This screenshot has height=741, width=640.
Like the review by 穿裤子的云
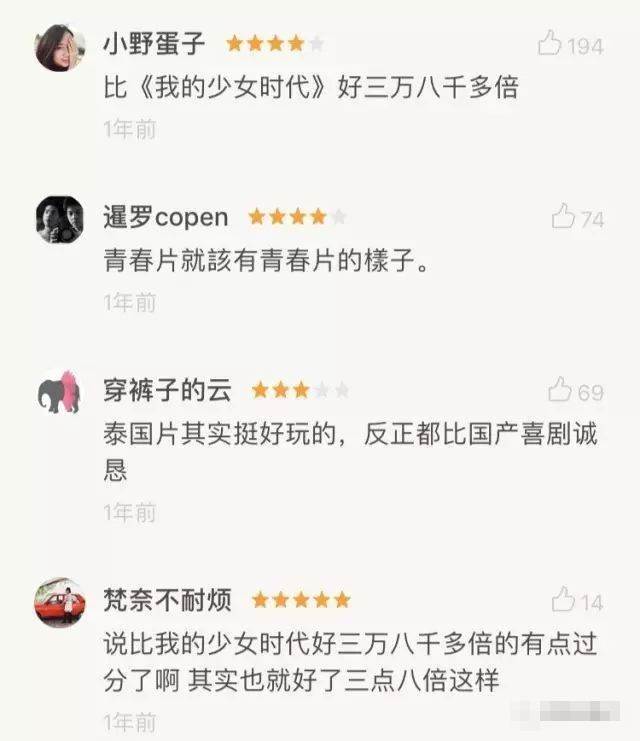point(561,390)
